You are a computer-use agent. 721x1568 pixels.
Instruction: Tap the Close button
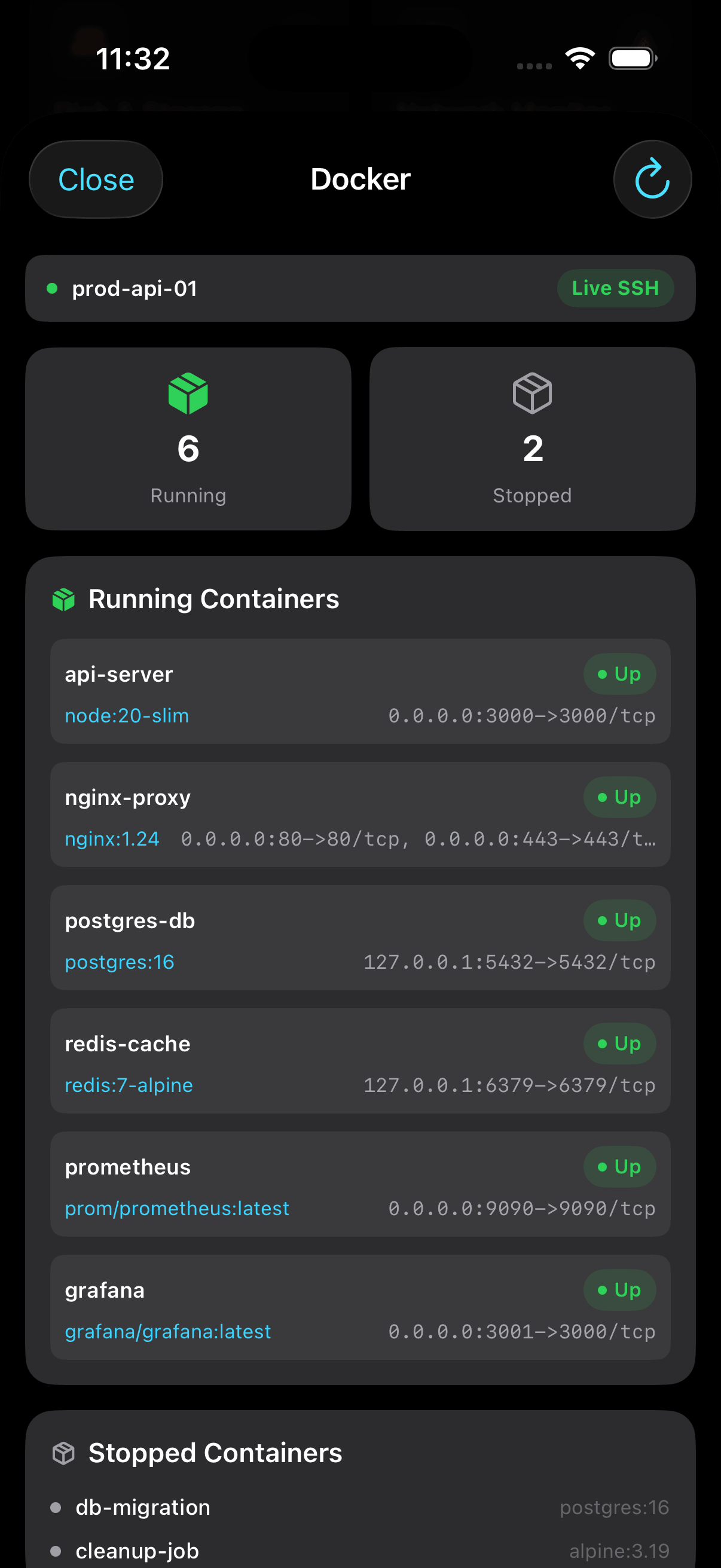pos(96,179)
